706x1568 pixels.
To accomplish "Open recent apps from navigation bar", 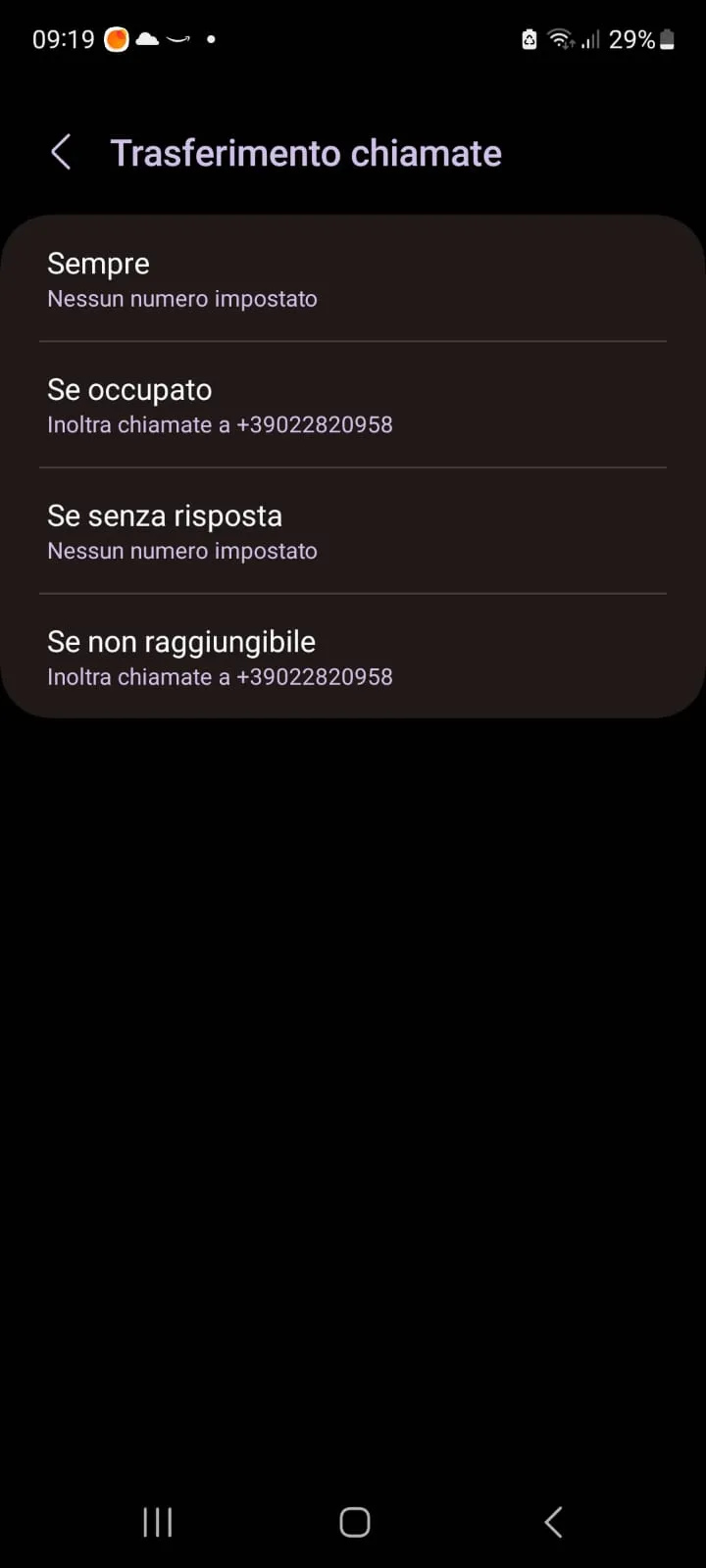I will click(x=157, y=1522).
